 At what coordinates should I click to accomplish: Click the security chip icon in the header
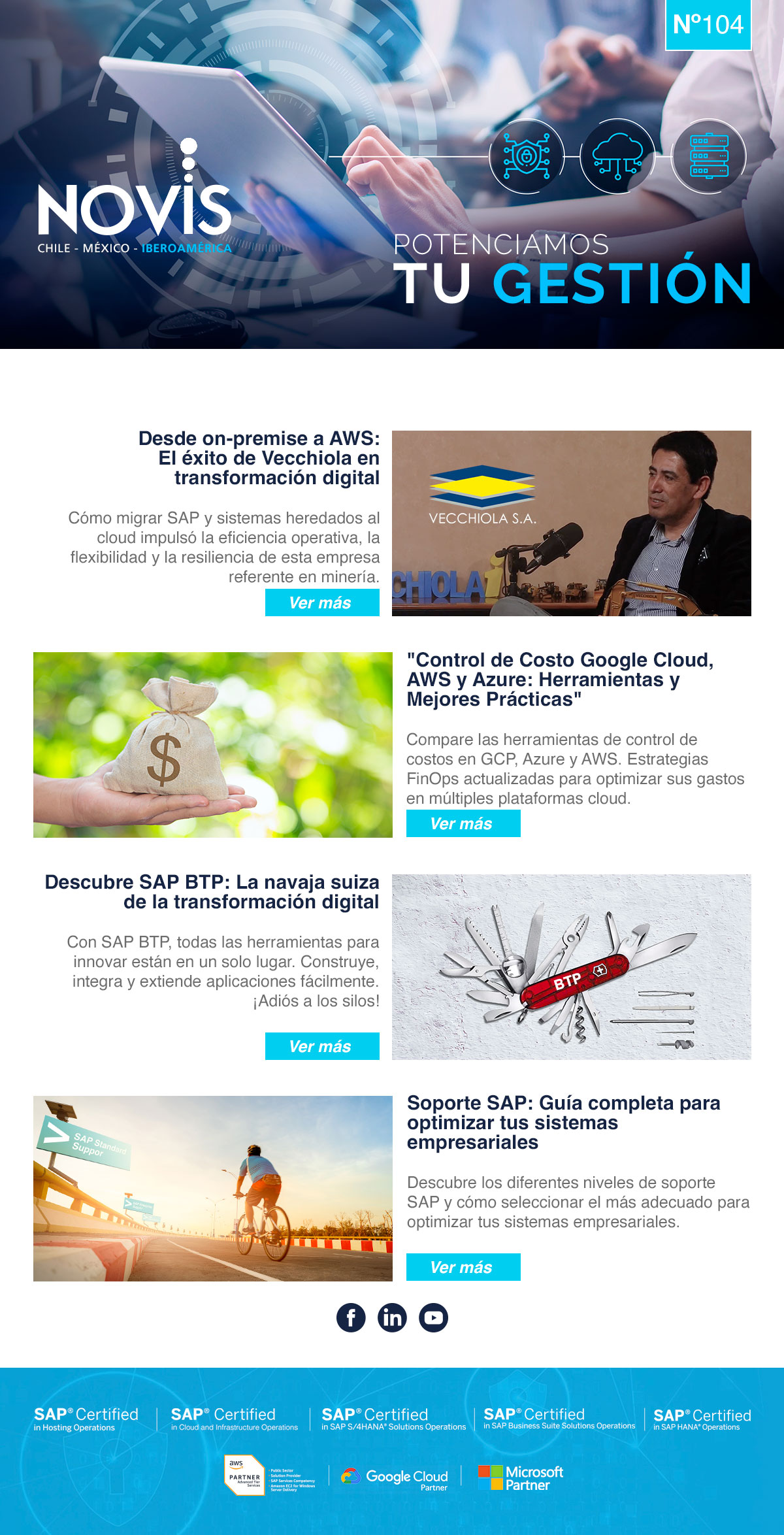coord(527,157)
